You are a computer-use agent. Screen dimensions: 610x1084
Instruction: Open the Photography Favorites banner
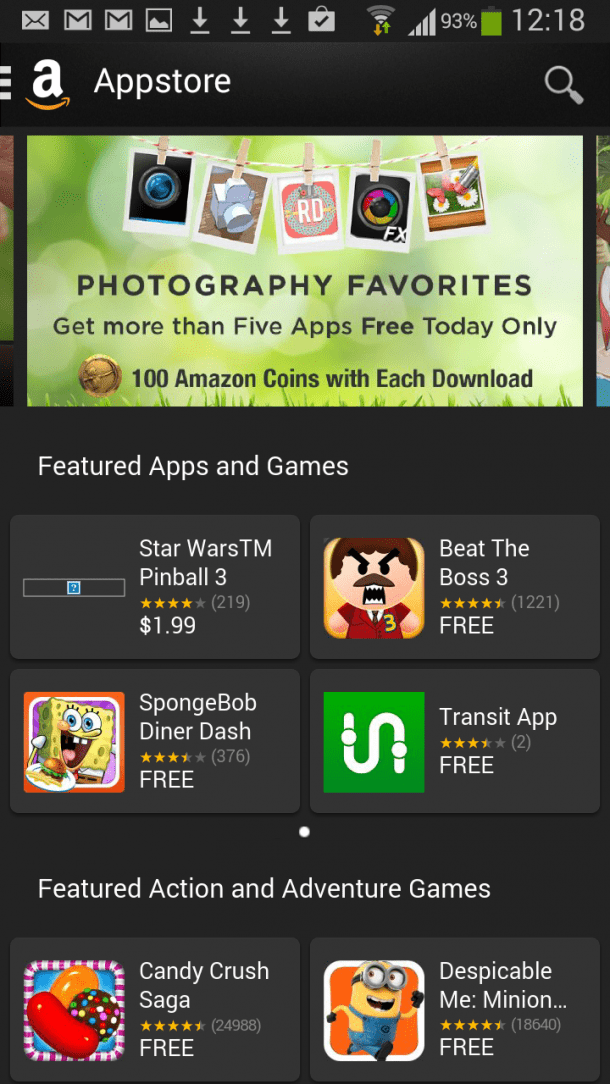click(304, 270)
